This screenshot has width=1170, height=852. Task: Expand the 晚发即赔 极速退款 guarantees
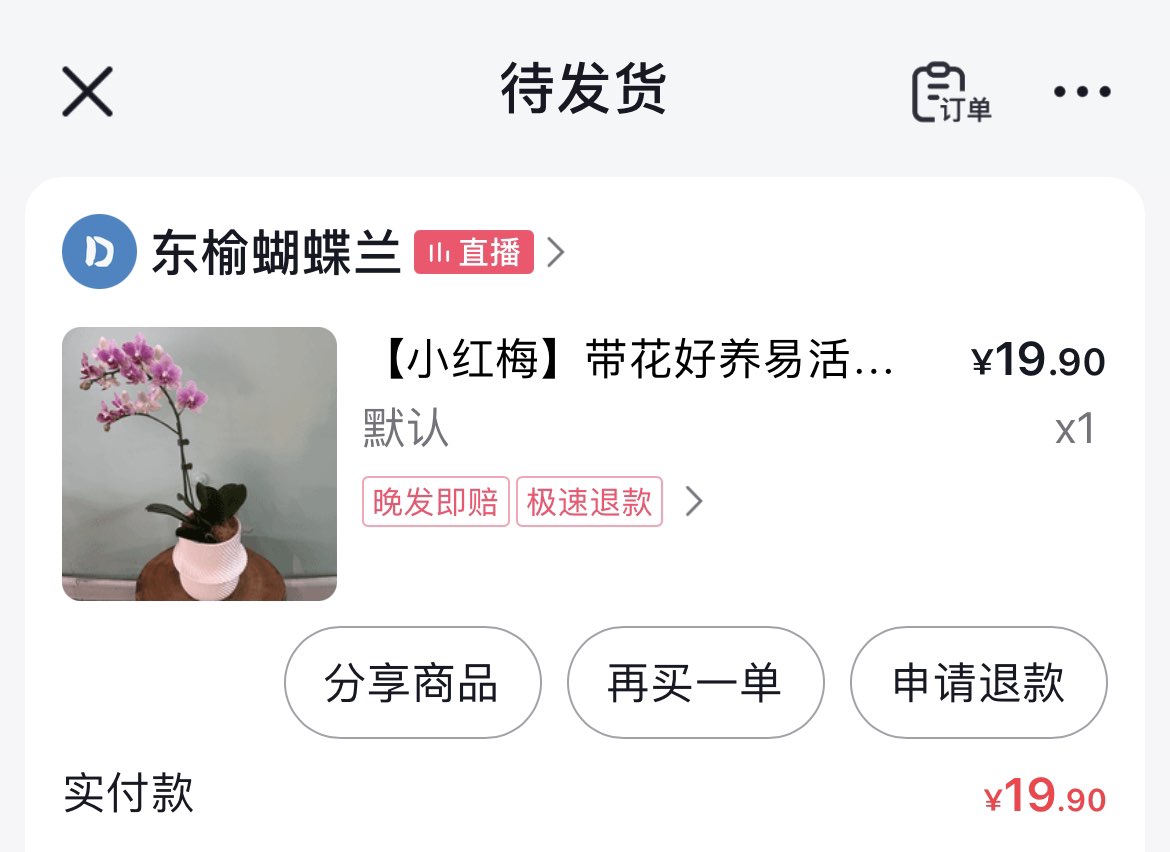tap(694, 502)
